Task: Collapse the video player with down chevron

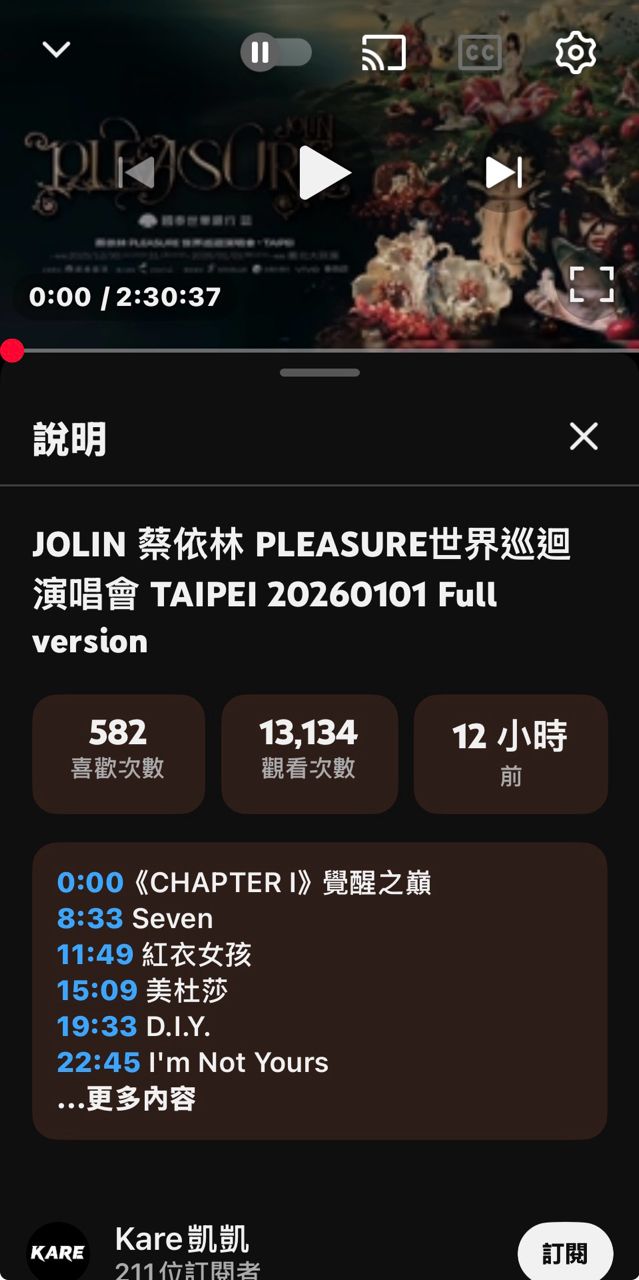Action: point(56,50)
